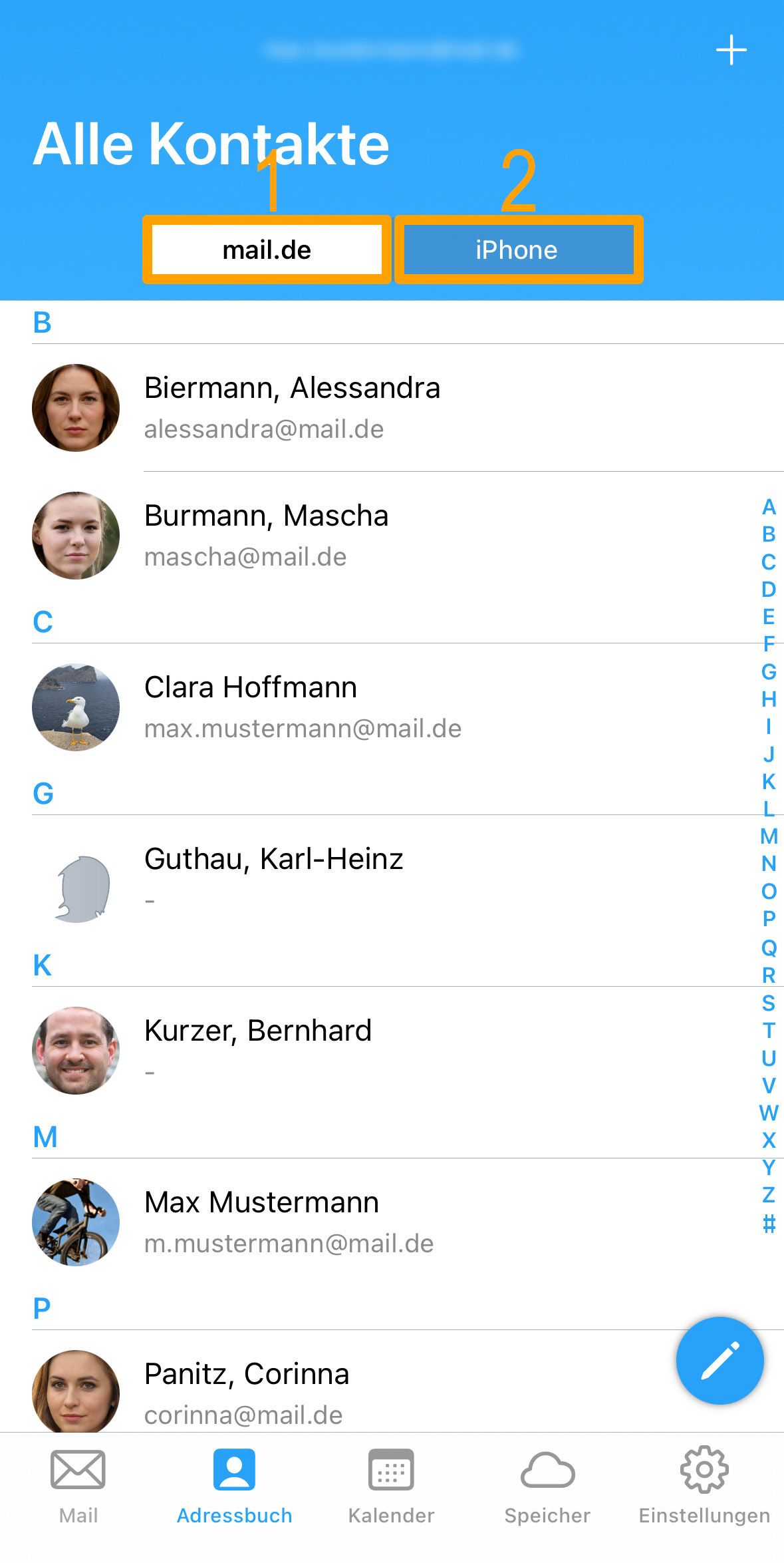Select the mail.de contacts segment
The image size is (784, 1563).
pos(267,250)
